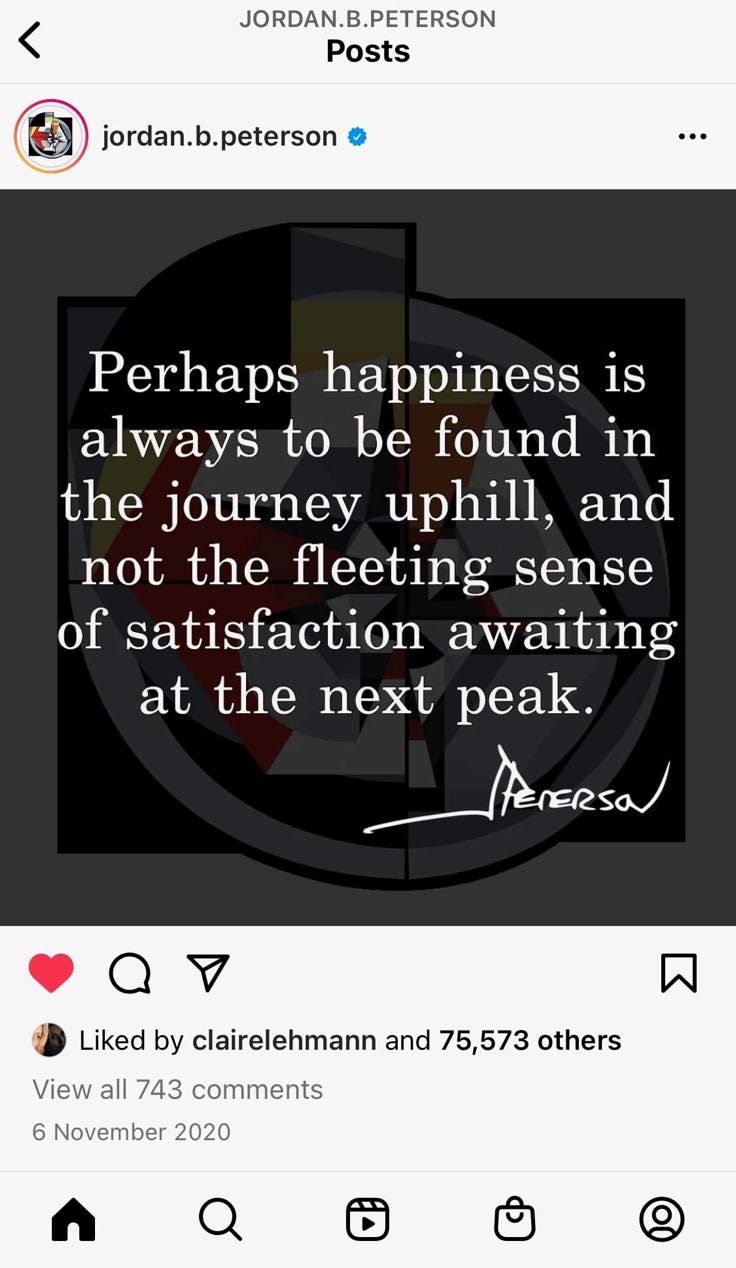
Task: Open clairelehmann's profile from the likes line
Action: (x=284, y=1040)
